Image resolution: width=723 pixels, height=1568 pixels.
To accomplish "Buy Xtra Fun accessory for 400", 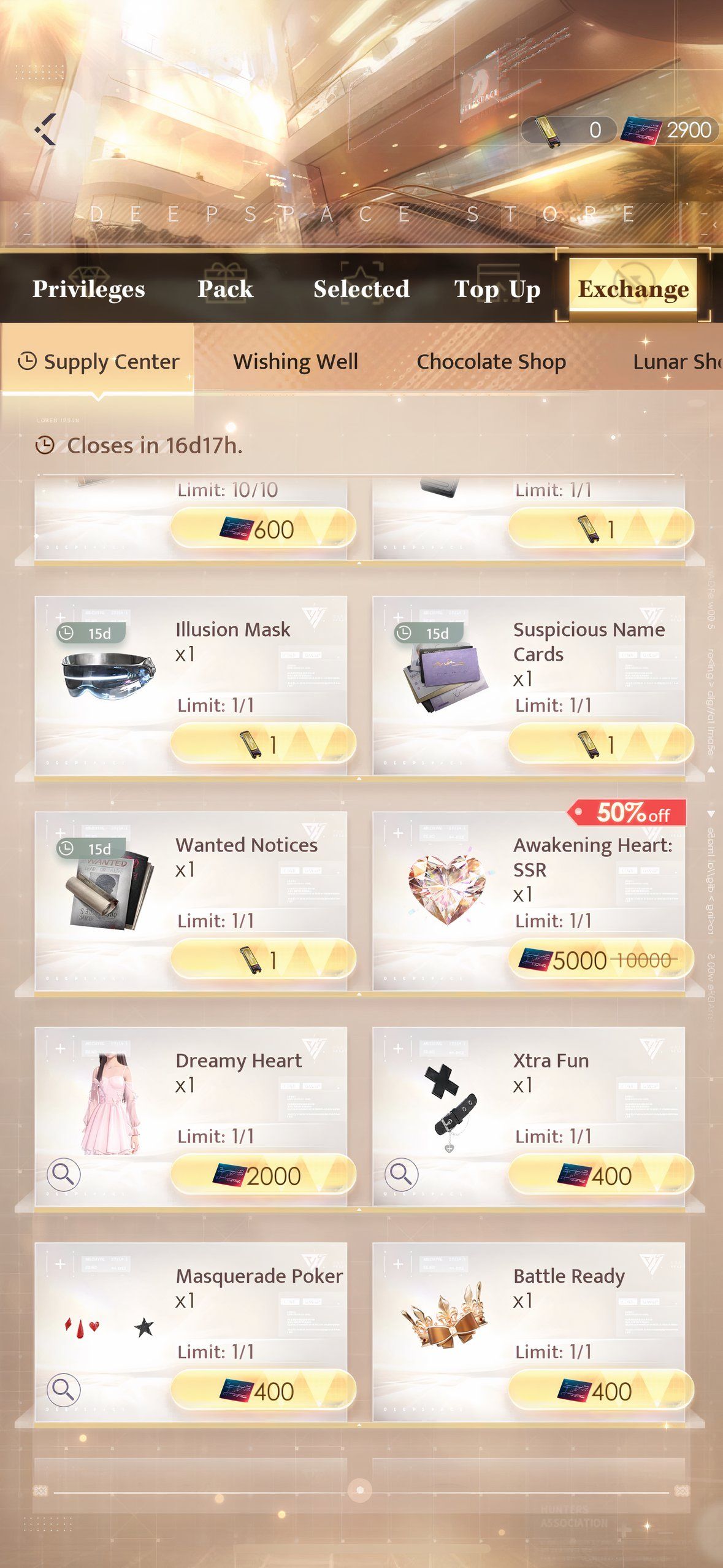I will pyautogui.click(x=600, y=1175).
